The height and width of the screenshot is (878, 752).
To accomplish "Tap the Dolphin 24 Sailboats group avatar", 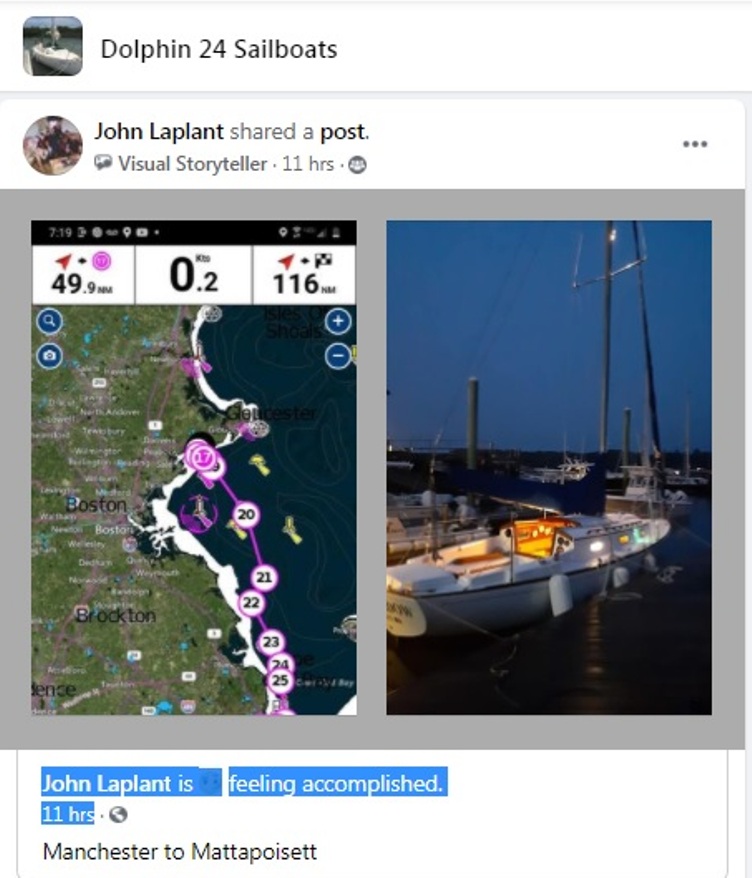I will 52,46.
